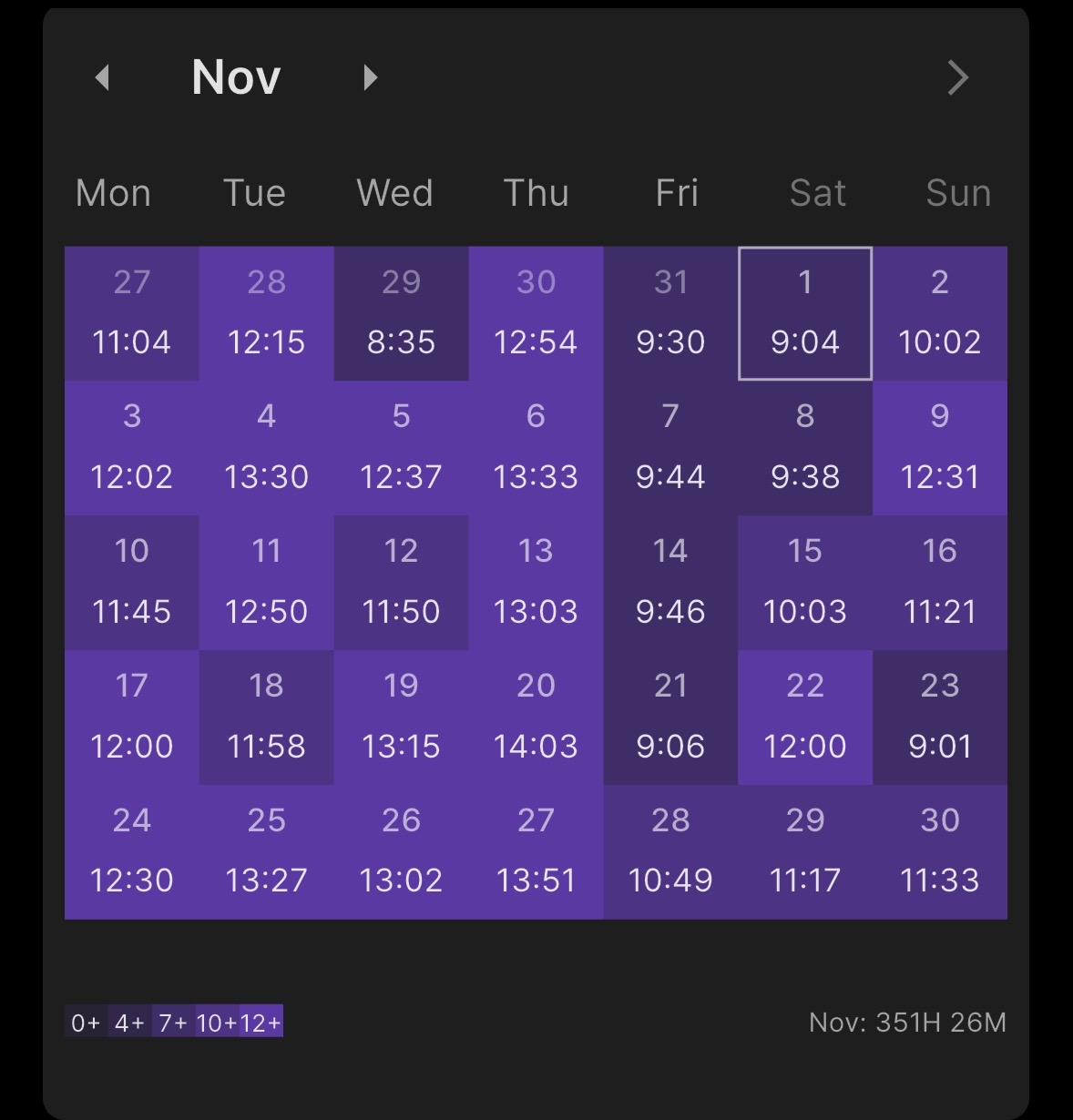Go to the previous month
1073x1120 pixels.
pyautogui.click(x=102, y=77)
